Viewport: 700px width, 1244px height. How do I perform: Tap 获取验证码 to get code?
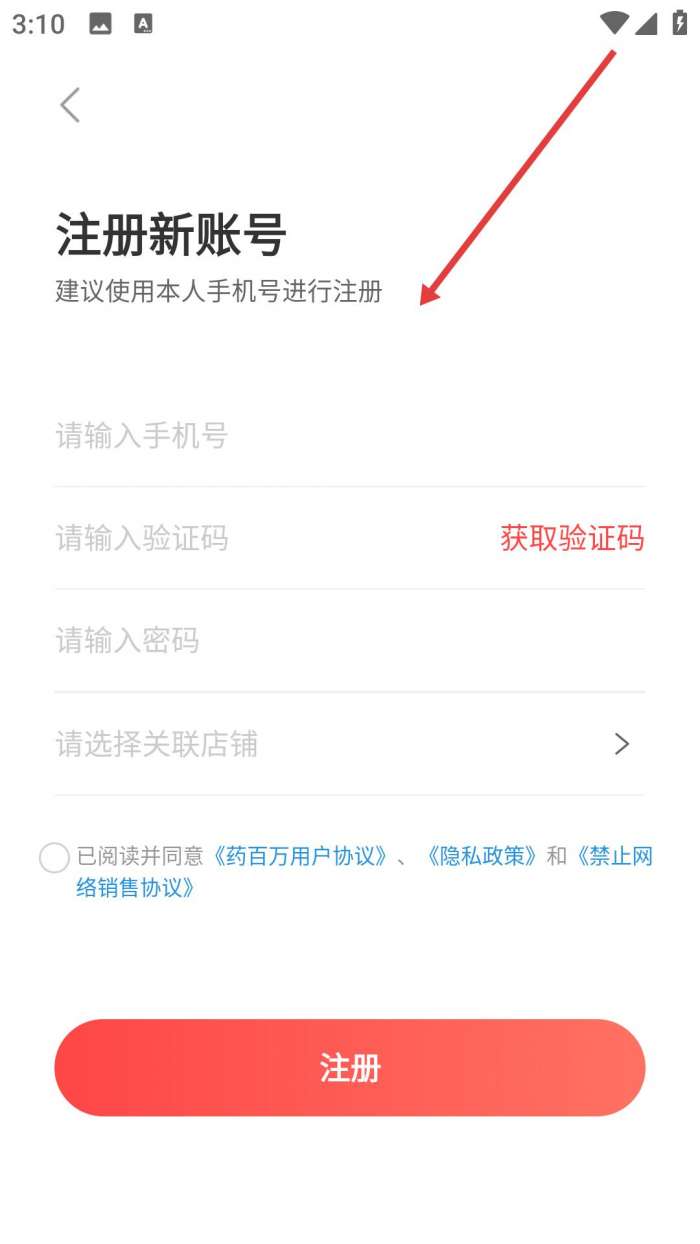(572, 539)
